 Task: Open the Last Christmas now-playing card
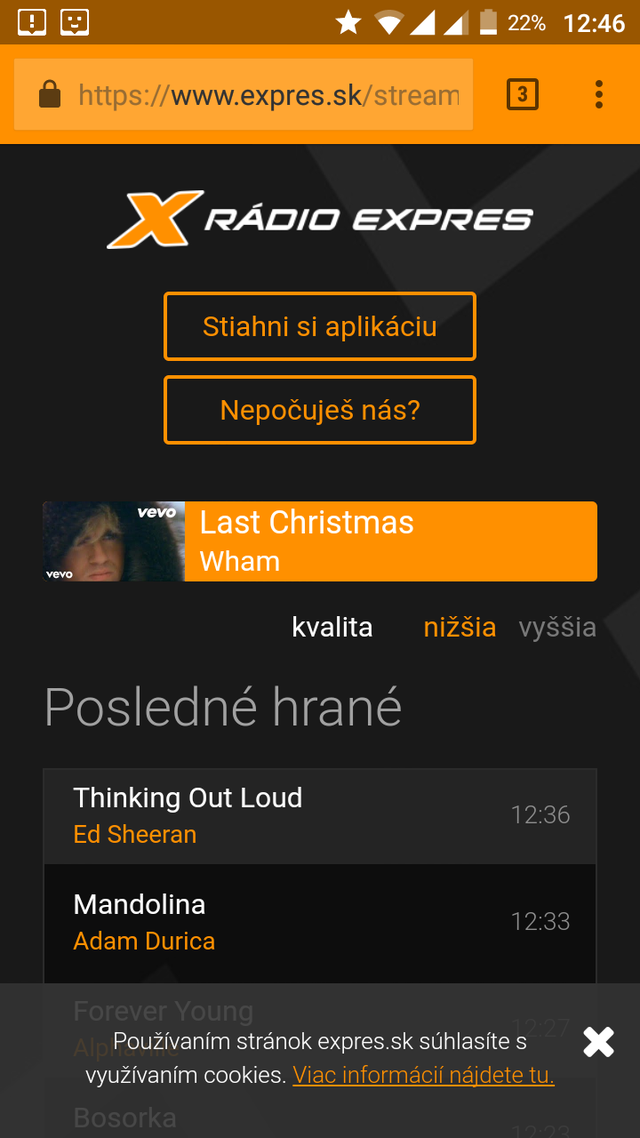coord(320,541)
